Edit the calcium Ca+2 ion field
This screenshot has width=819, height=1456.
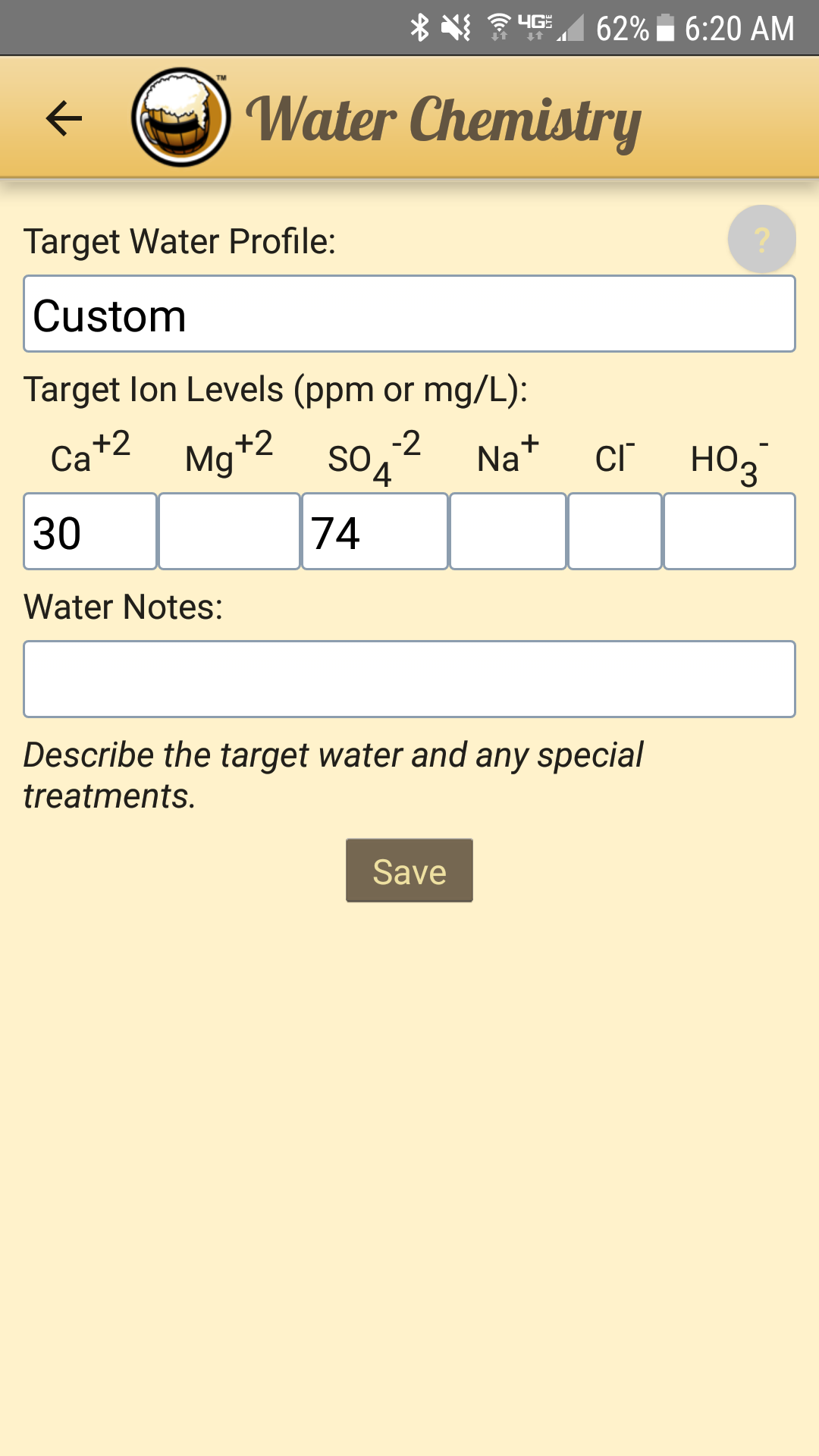point(90,532)
